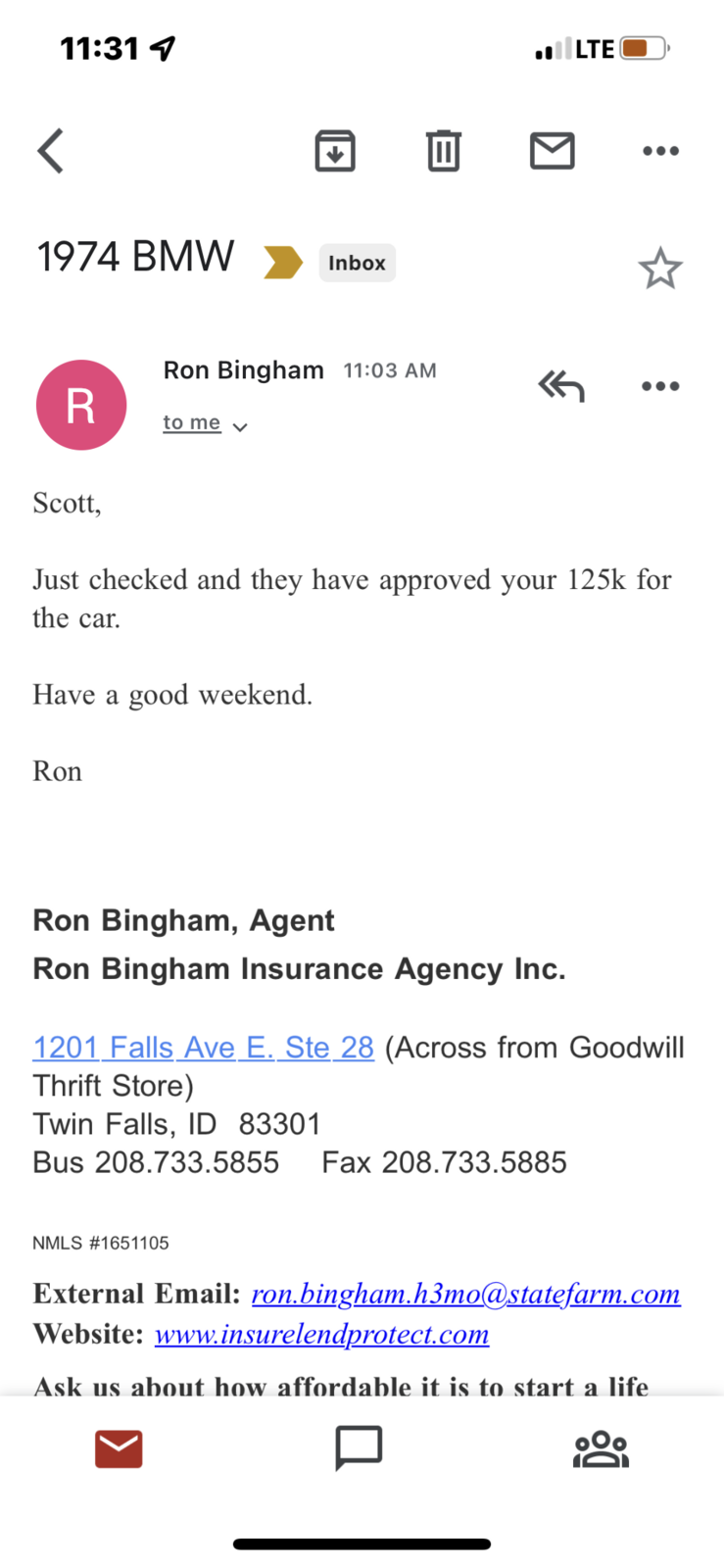Tap the Inbox label chip
The width and height of the screenshot is (724, 1568).
[357, 263]
